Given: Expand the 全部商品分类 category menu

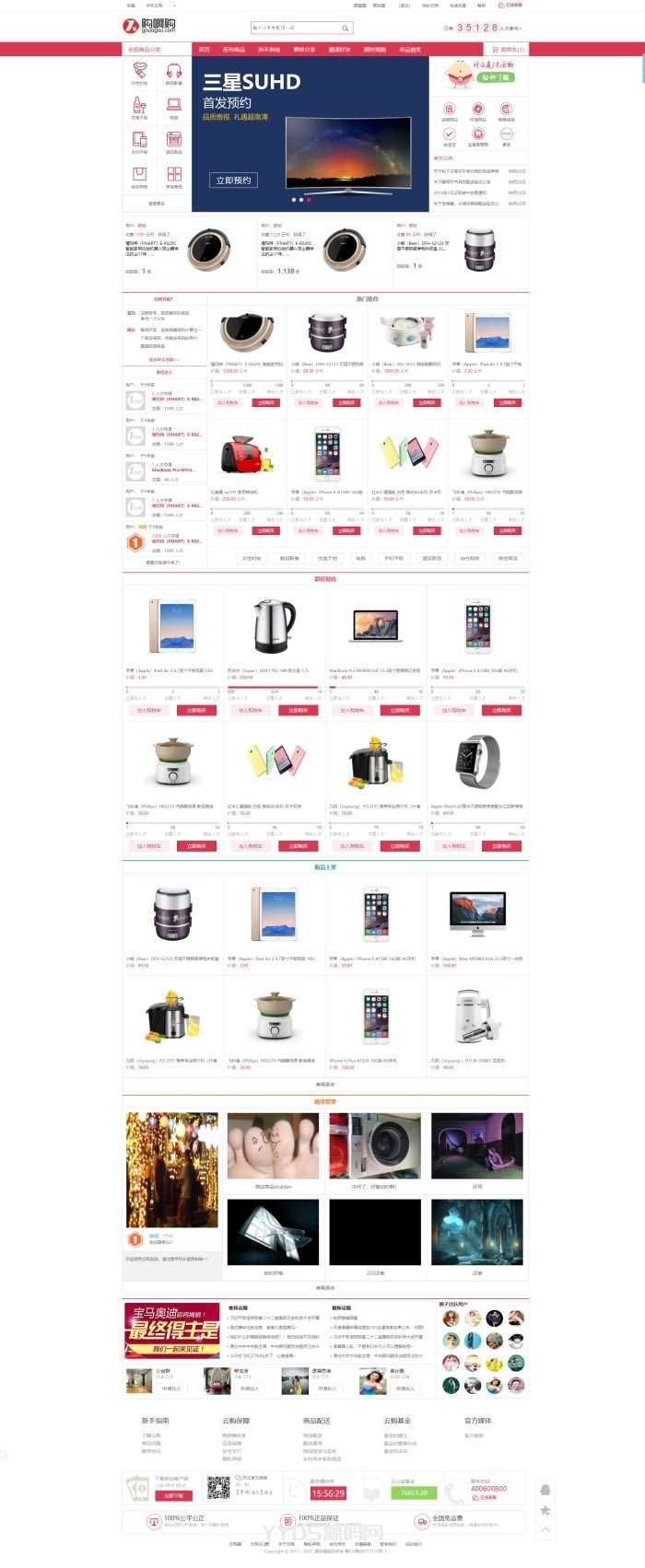Looking at the screenshot, I should [x=146, y=50].
